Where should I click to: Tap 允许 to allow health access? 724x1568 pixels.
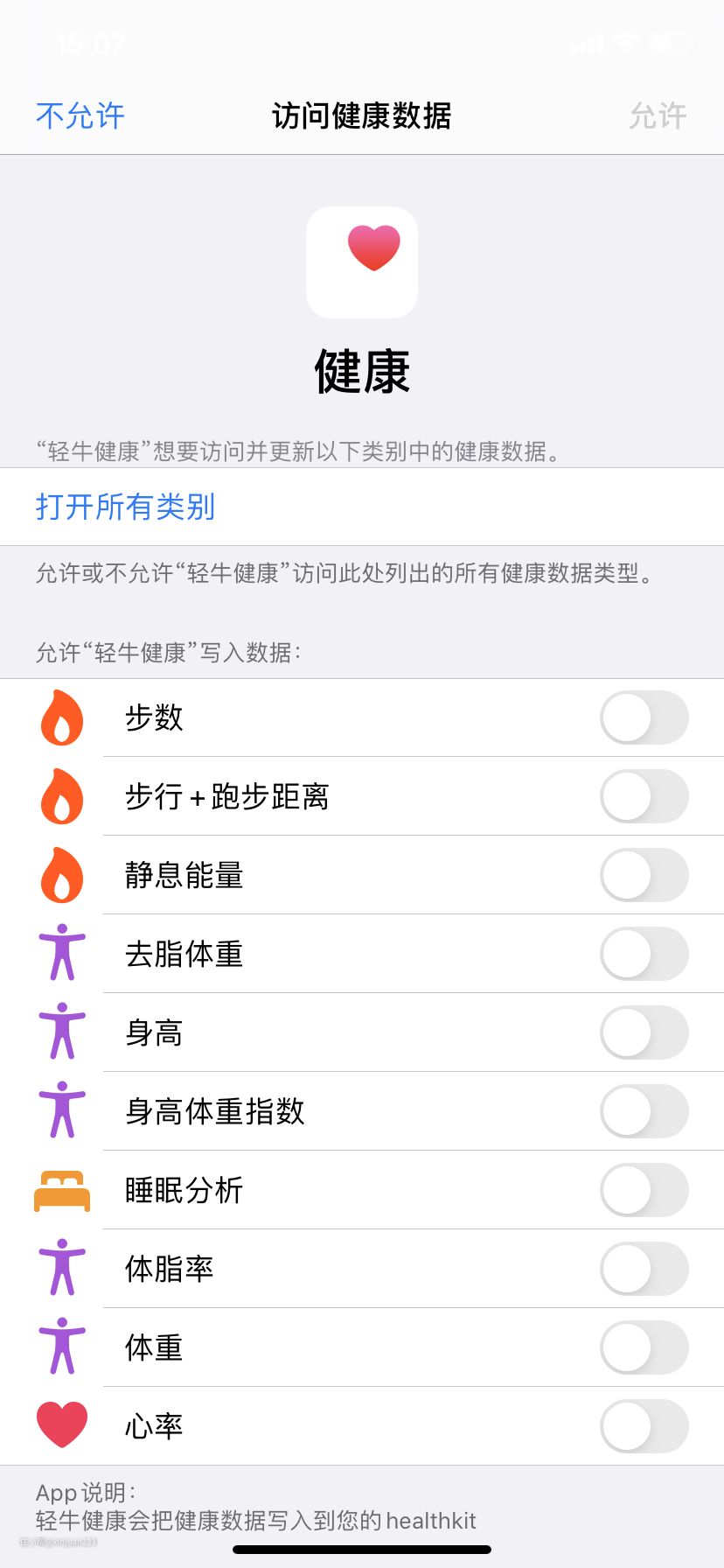658,115
